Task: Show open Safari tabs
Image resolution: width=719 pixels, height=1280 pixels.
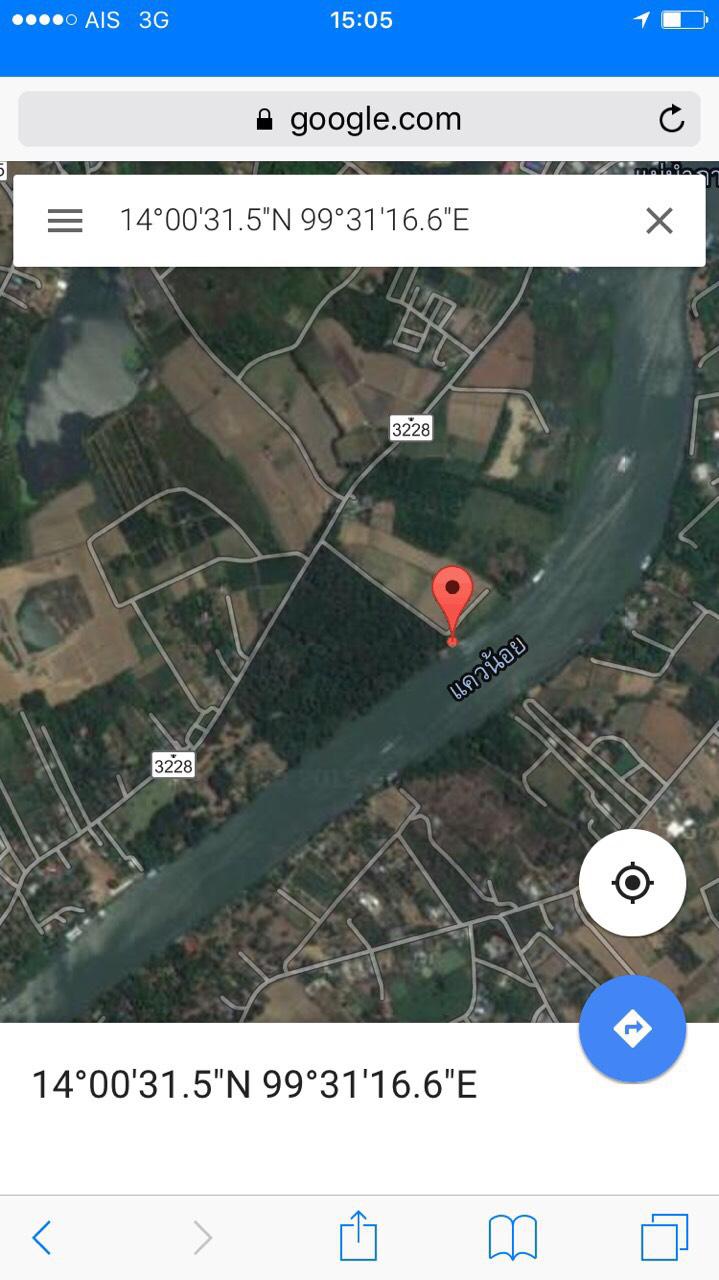Action: click(x=665, y=1237)
